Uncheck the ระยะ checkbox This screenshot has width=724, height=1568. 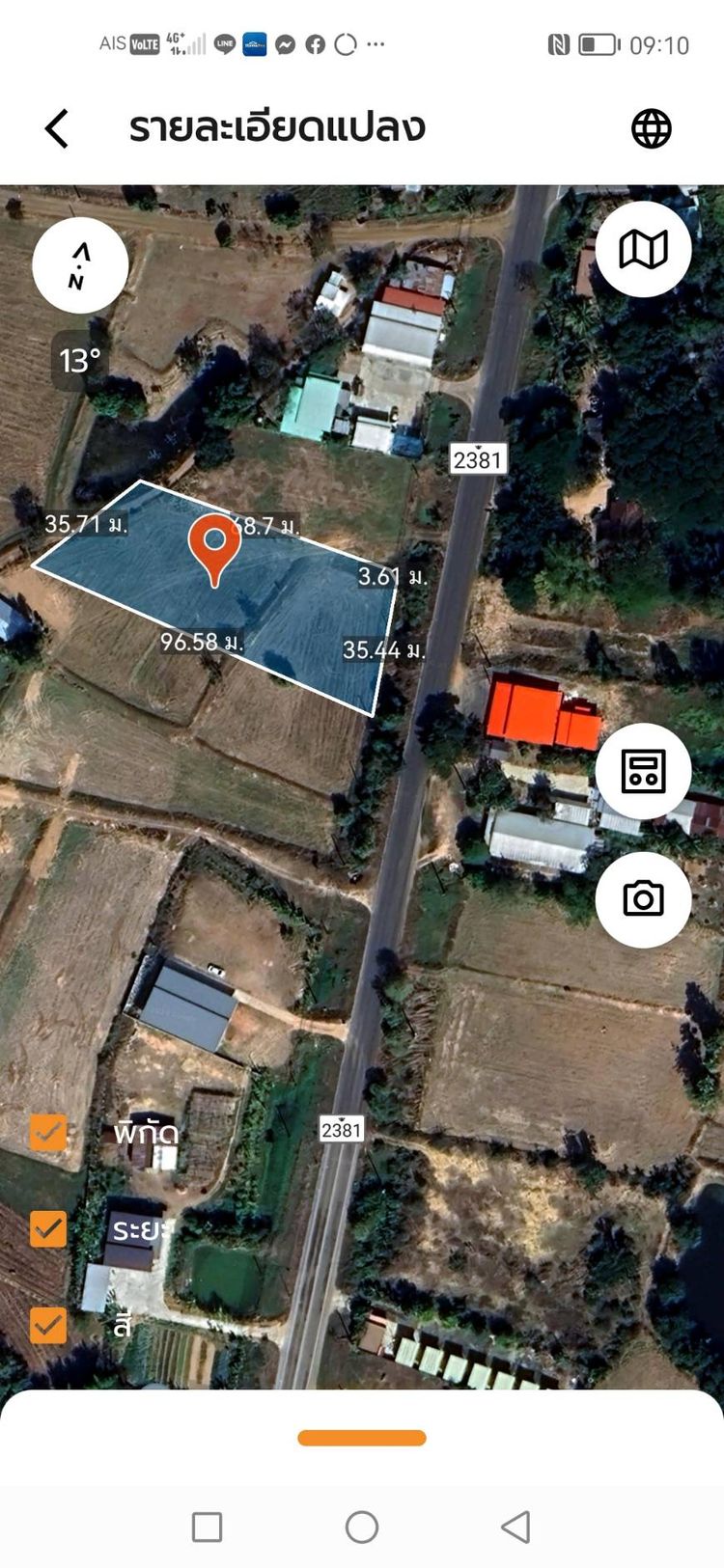click(x=48, y=1228)
